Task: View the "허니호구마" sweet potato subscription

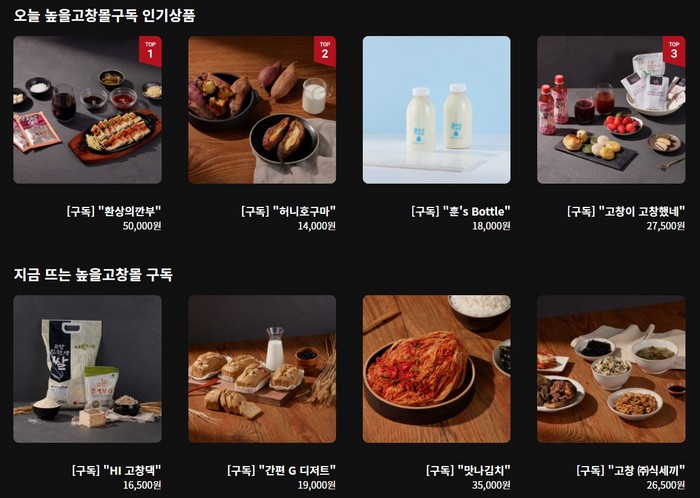Action: pyautogui.click(x=262, y=110)
